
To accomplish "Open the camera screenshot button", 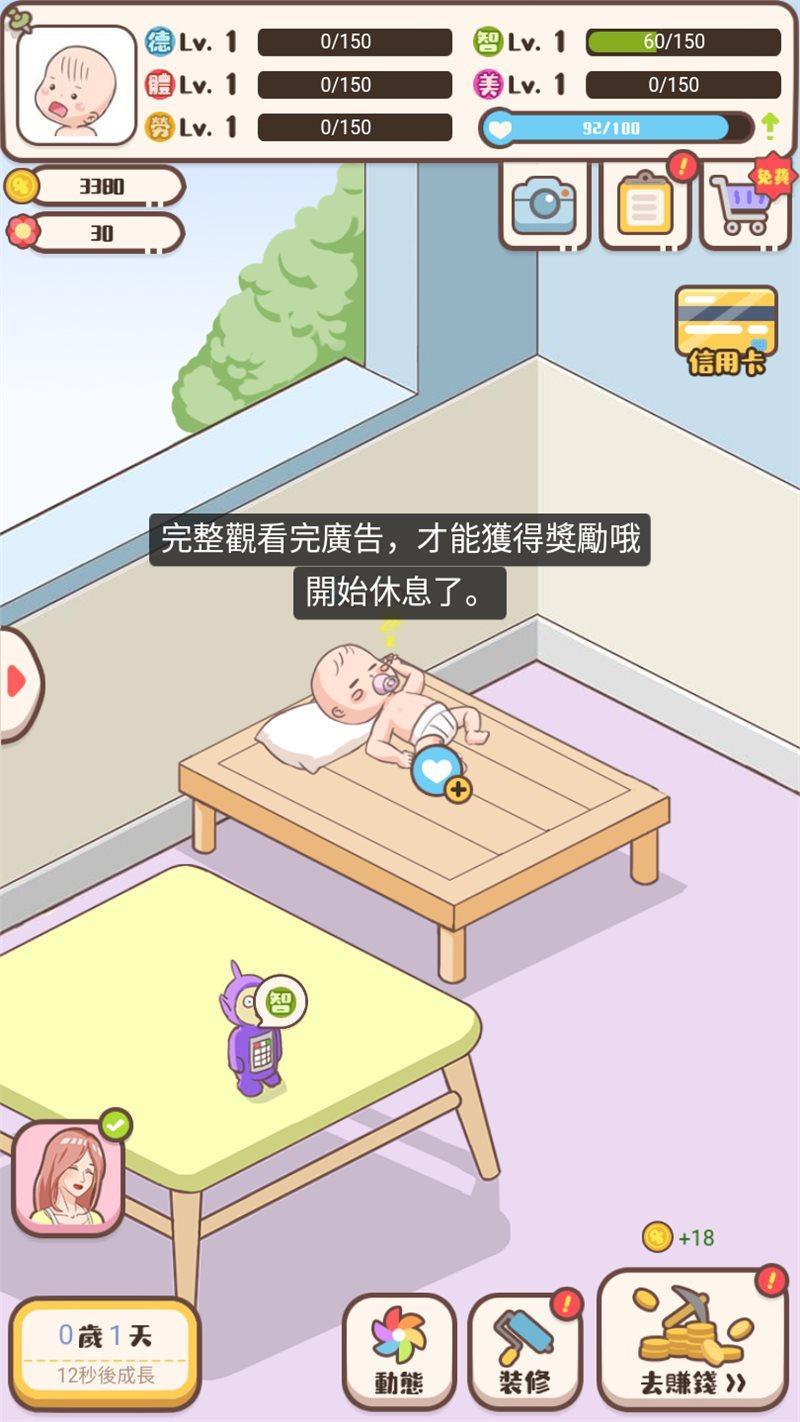I will tap(544, 204).
